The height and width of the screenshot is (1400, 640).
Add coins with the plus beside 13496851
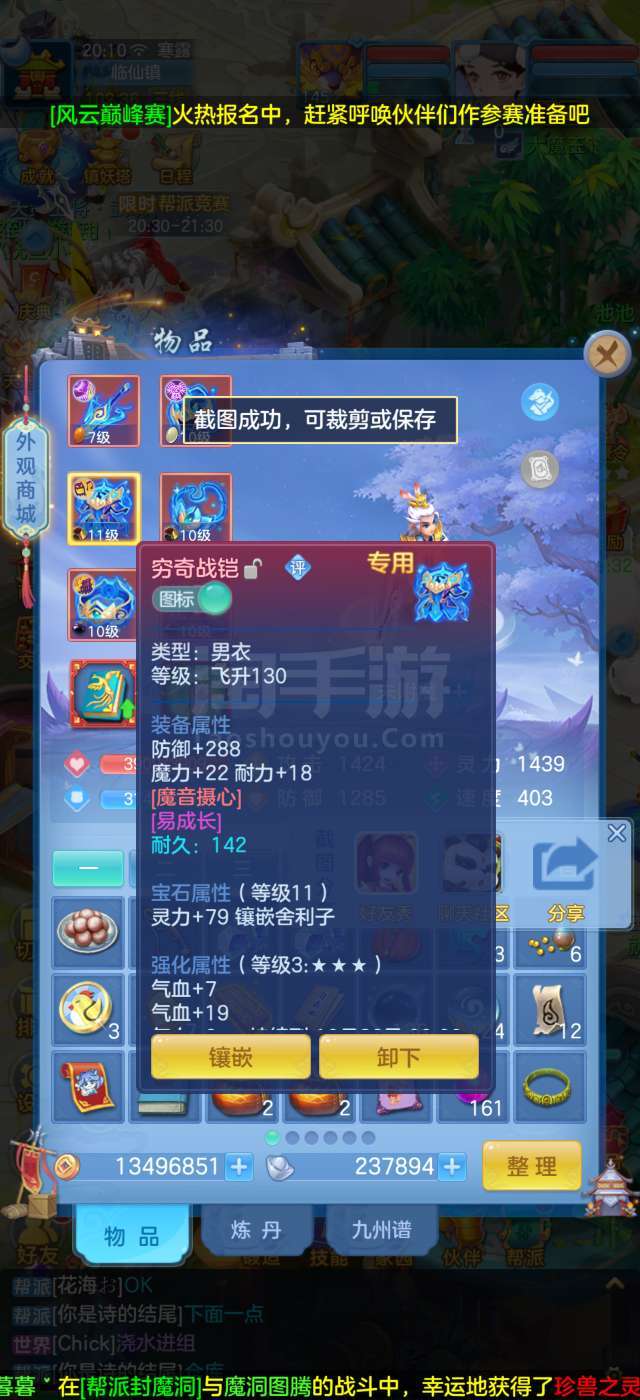[239, 1167]
